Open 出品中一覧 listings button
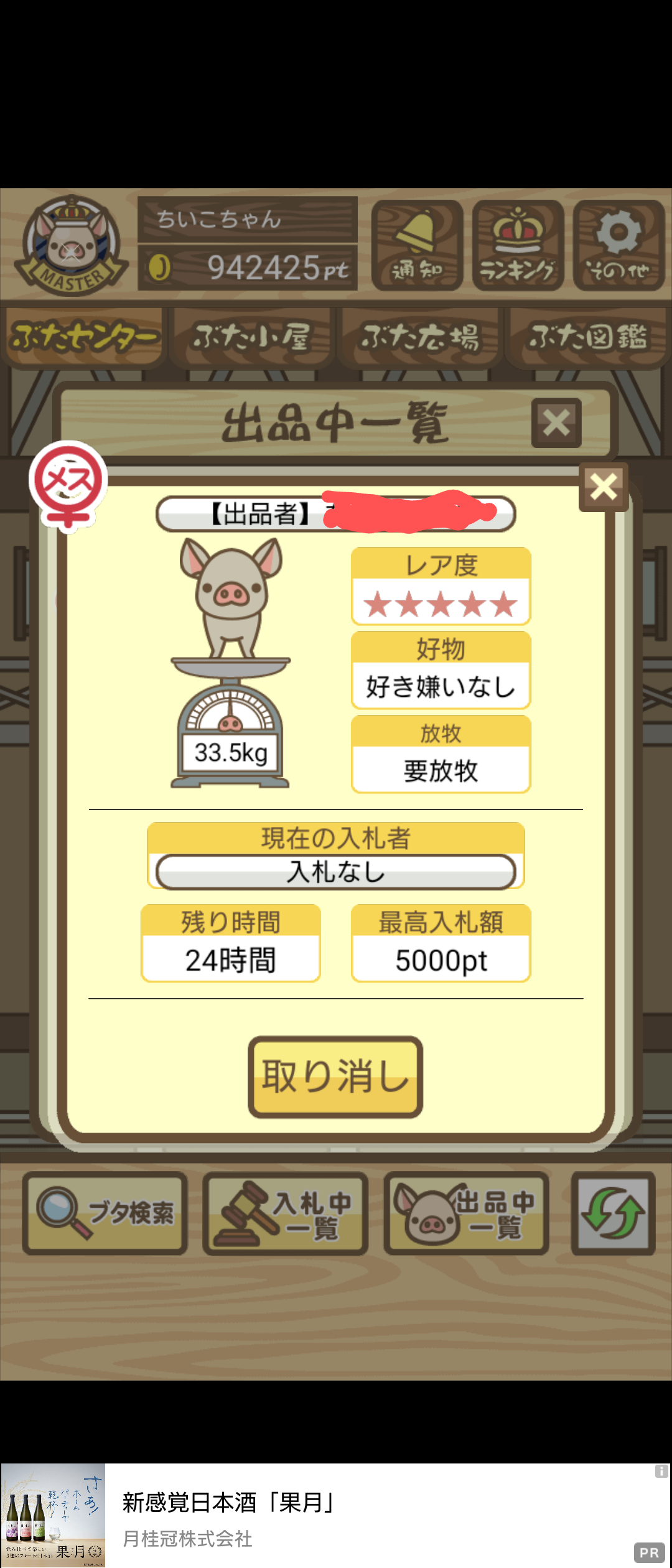672x1568 pixels. pyautogui.click(x=466, y=1213)
